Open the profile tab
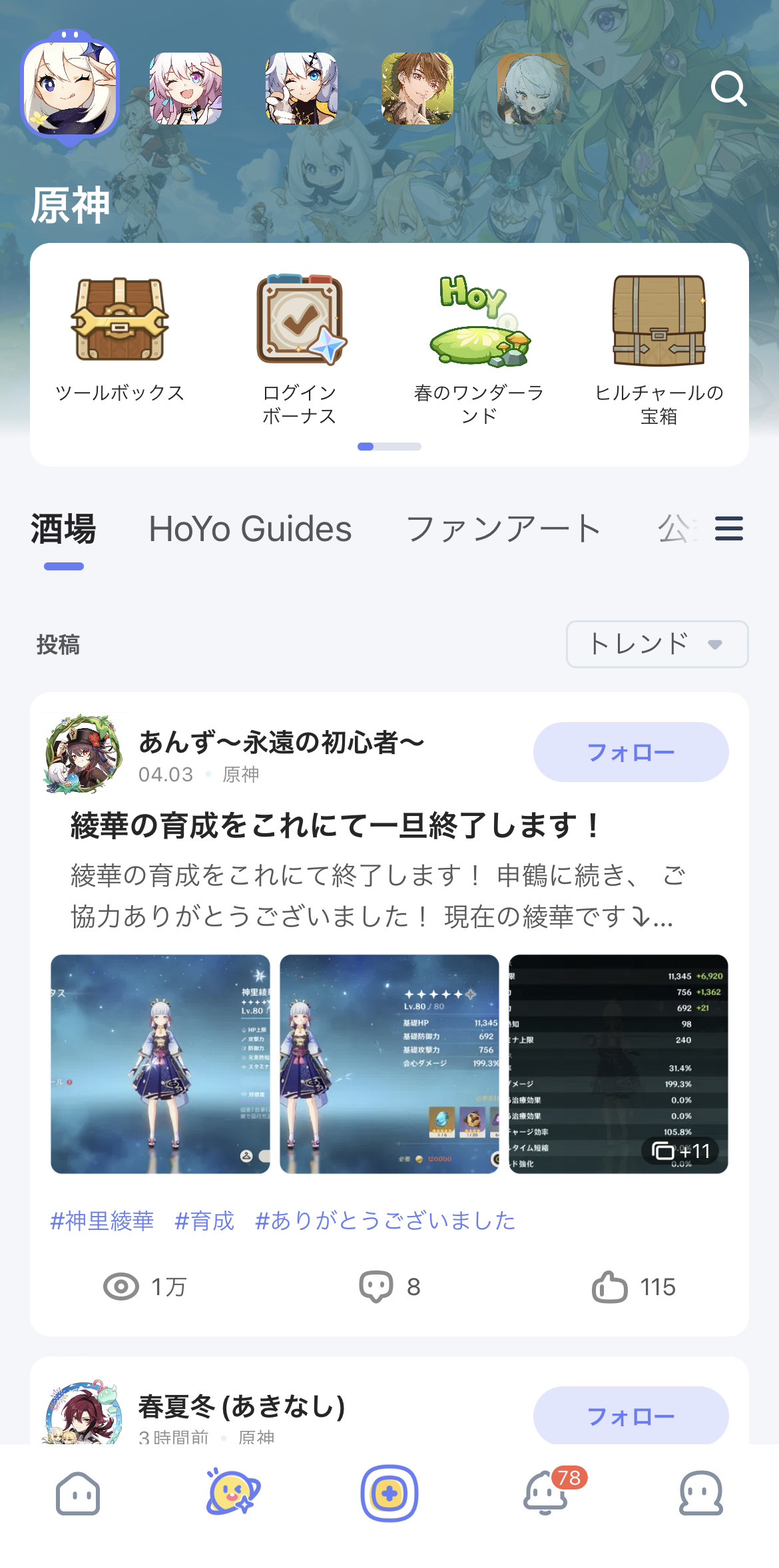The height and width of the screenshot is (1568, 779). tap(700, 1493)
